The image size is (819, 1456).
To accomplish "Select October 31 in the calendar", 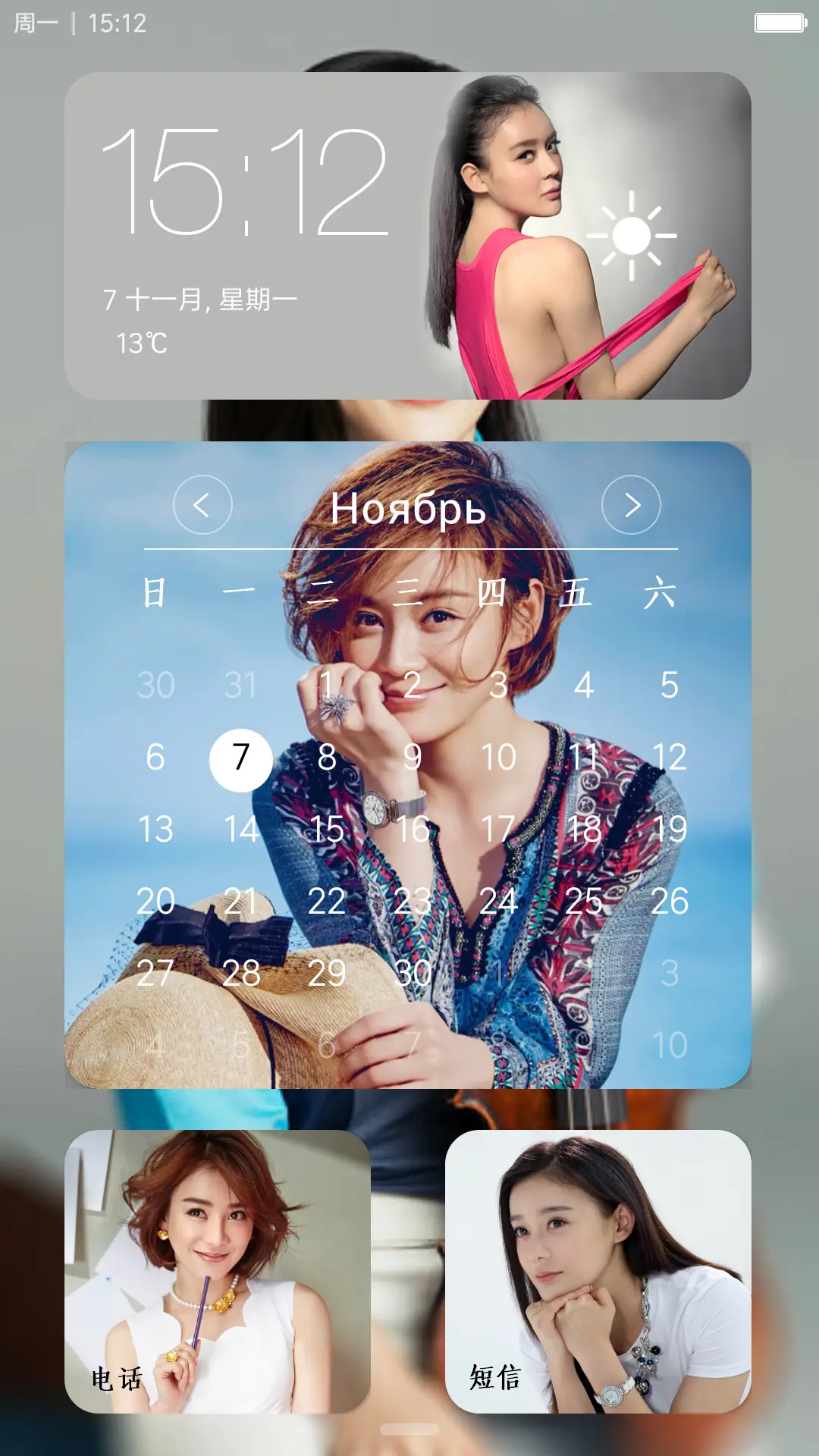I will tap(241, 686).
